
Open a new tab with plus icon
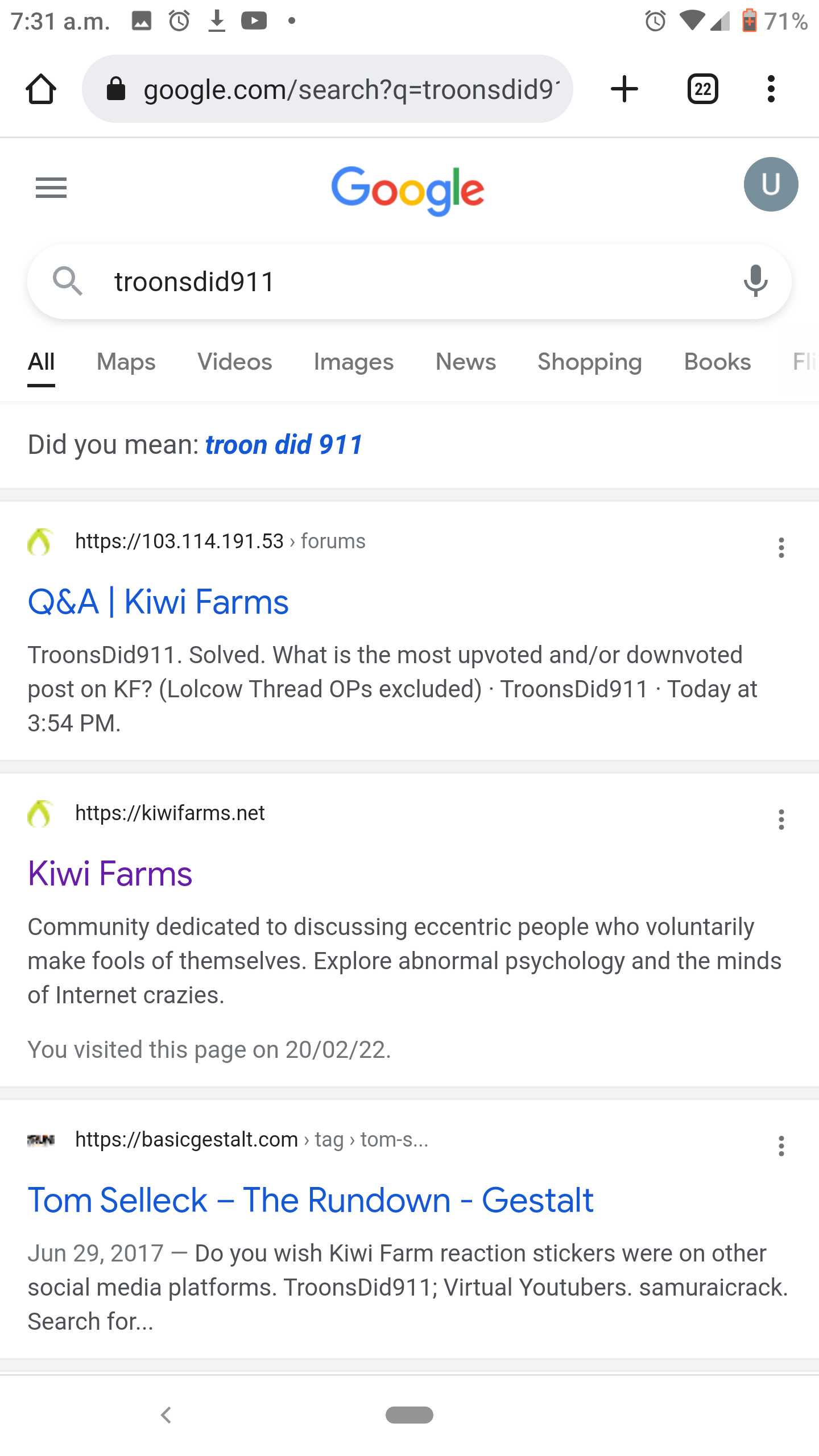point(624,89)
